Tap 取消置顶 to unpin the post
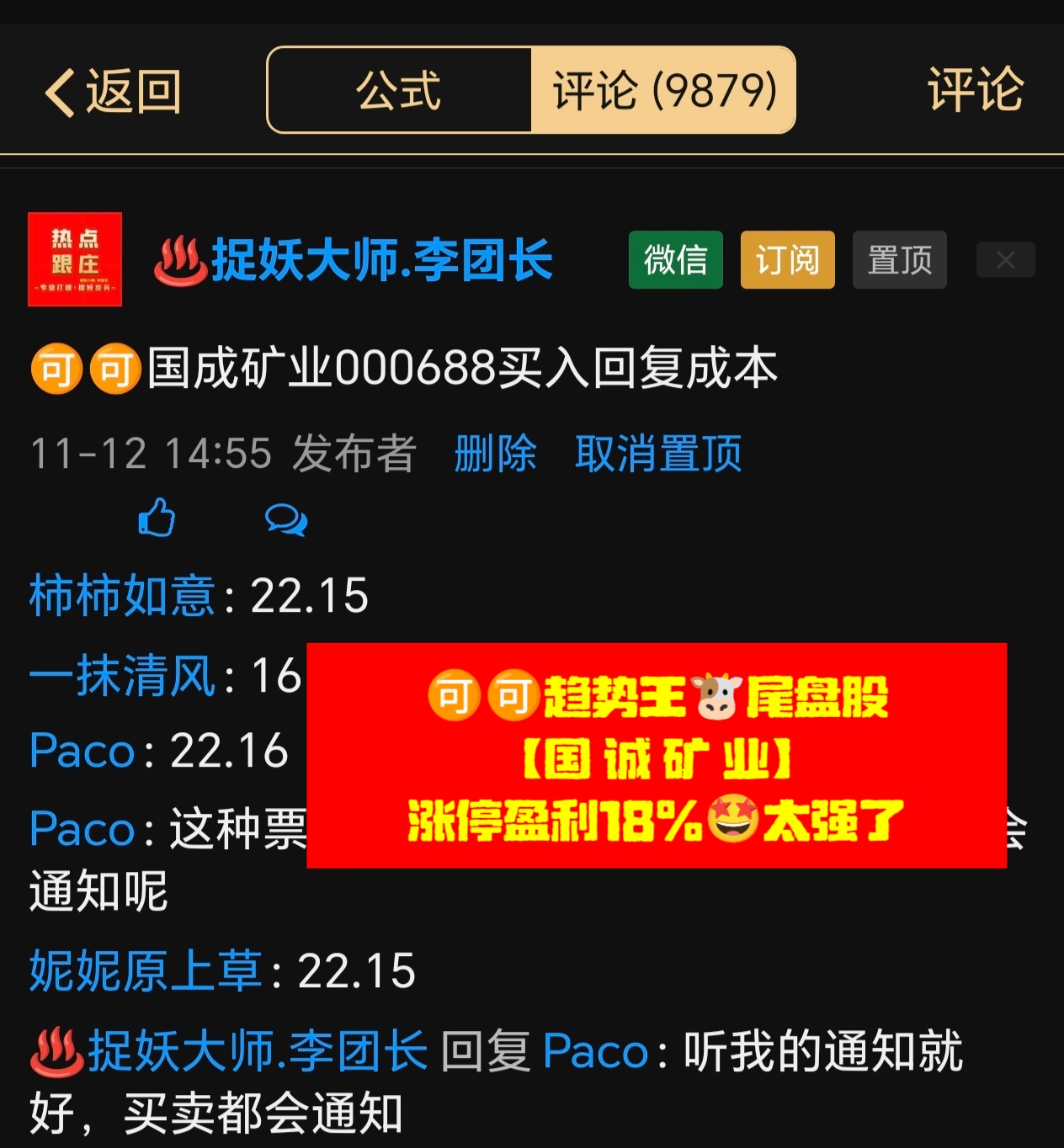Viewport: 1064px width, 1148px height. click(657, 454)
